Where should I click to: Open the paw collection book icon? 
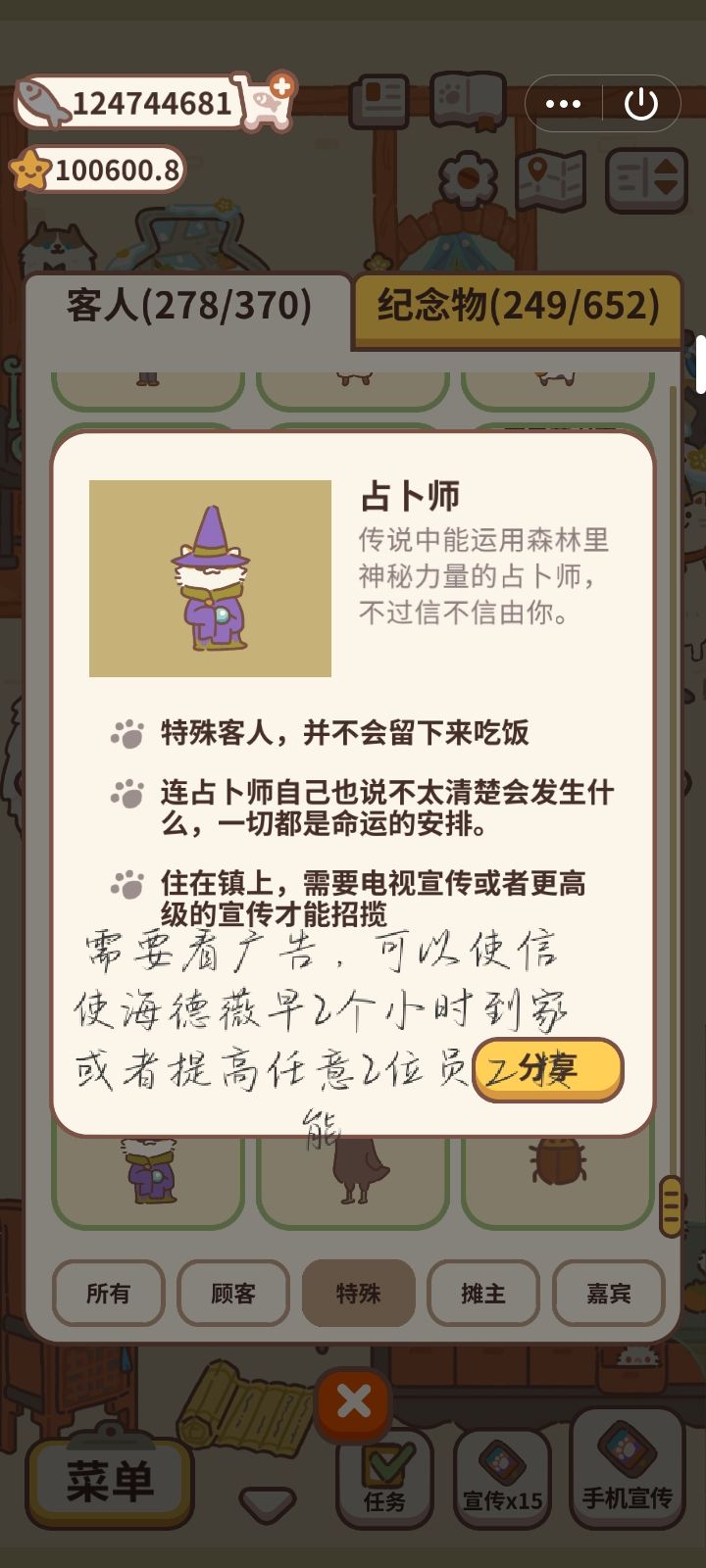(469, 101)
